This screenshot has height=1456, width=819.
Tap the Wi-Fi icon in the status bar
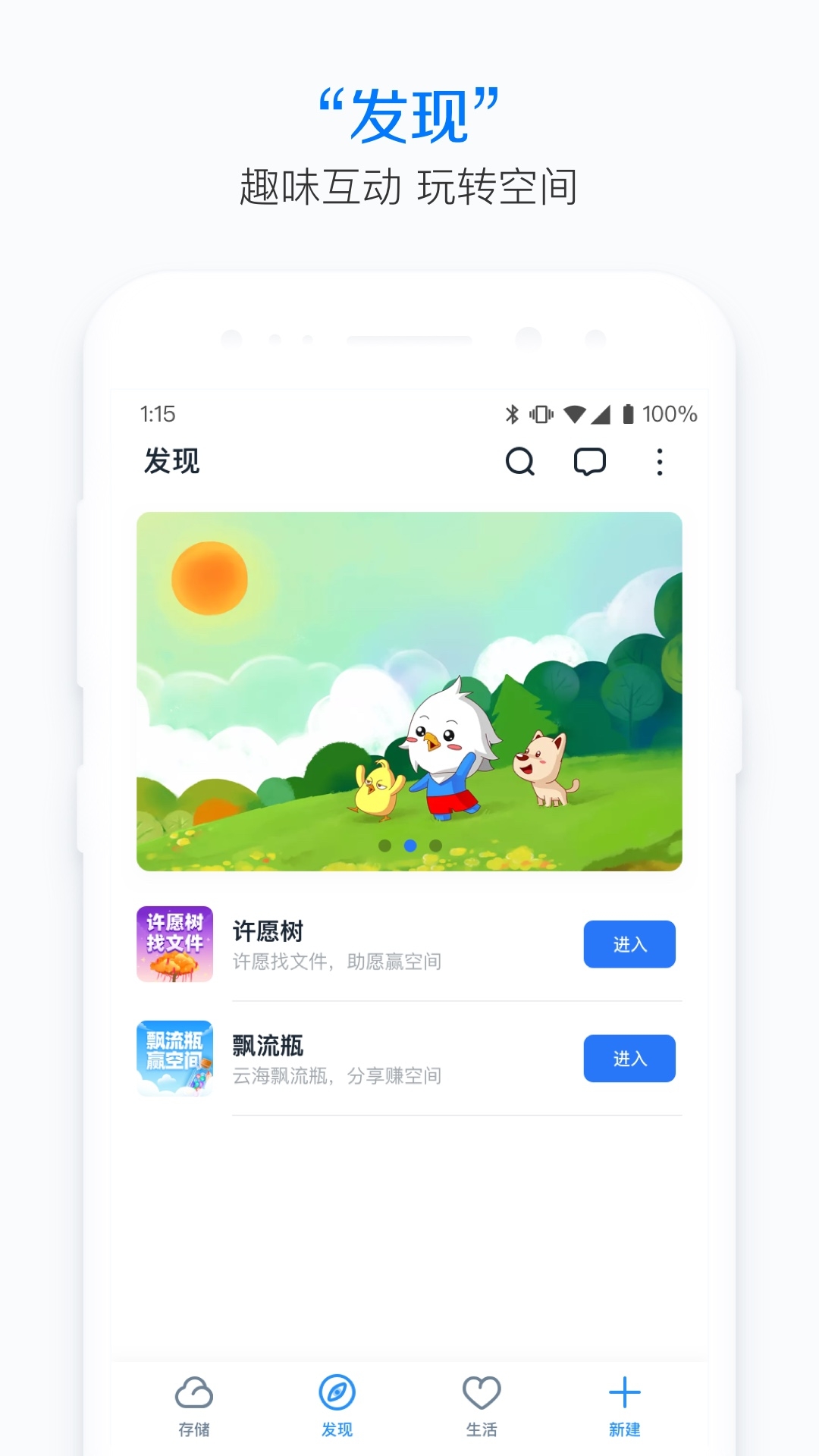[575, 414]
